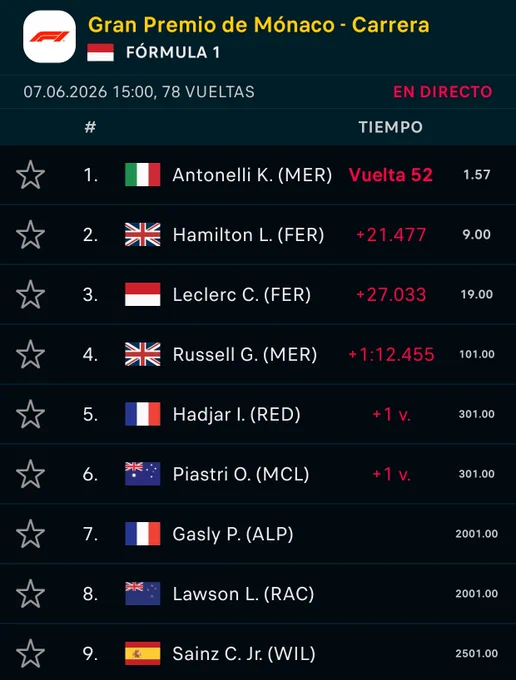Screen dimensions: 516x680
Task: Add Russell G. to favorites
Action: (30, 354)
